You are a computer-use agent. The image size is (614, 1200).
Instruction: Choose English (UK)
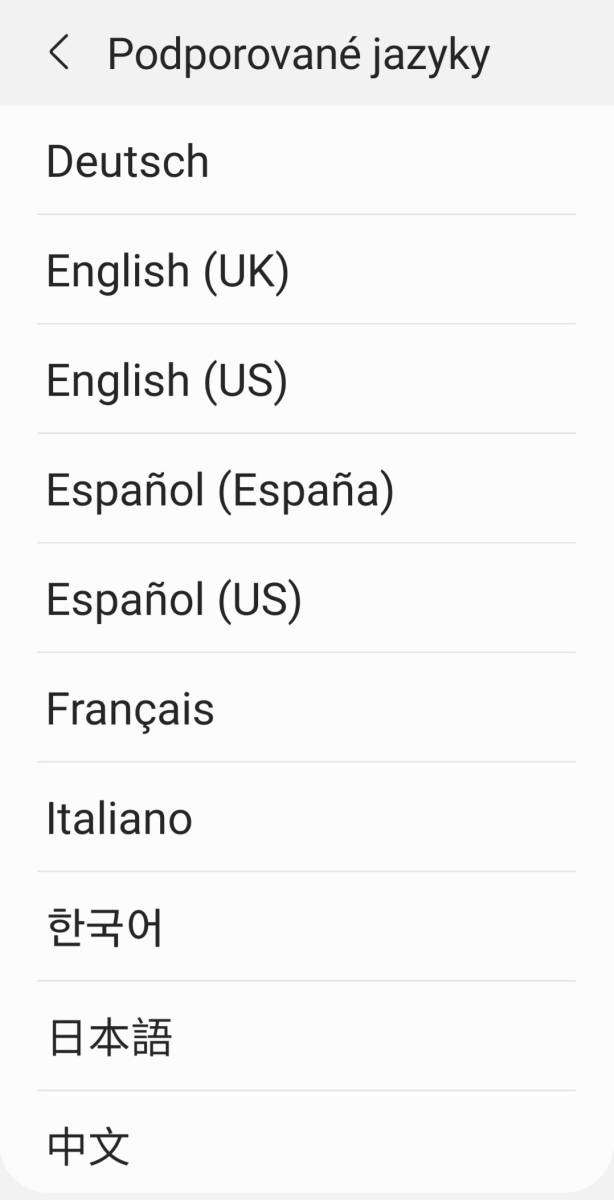click(307, 270)
